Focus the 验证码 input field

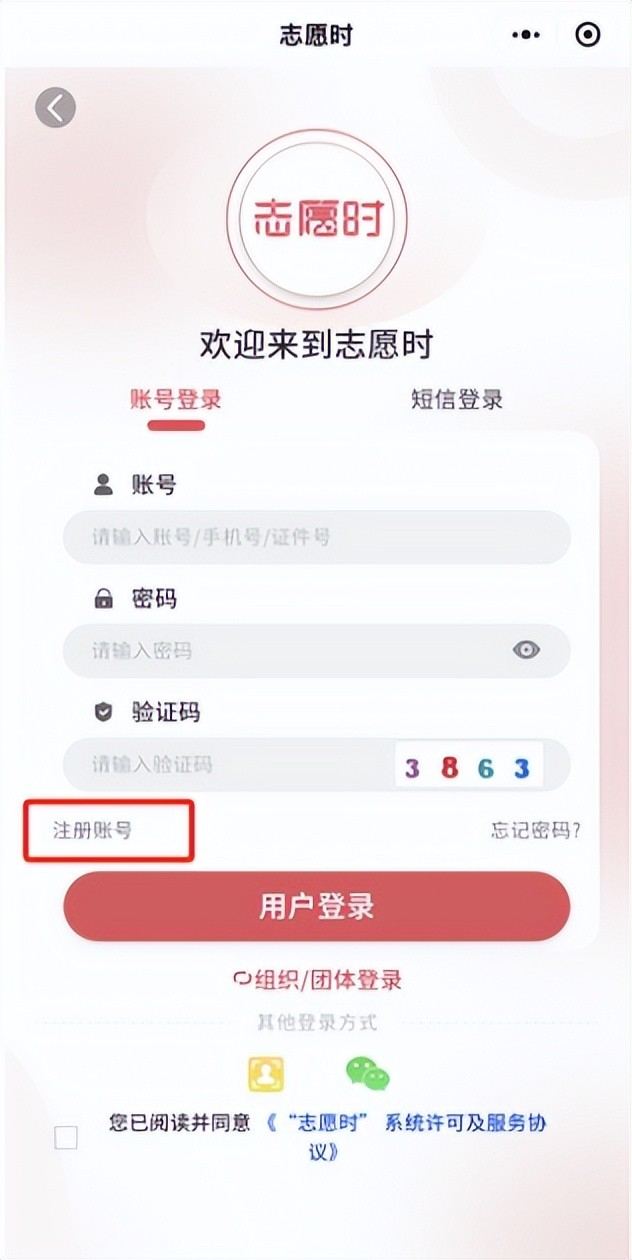pos(230,765)
